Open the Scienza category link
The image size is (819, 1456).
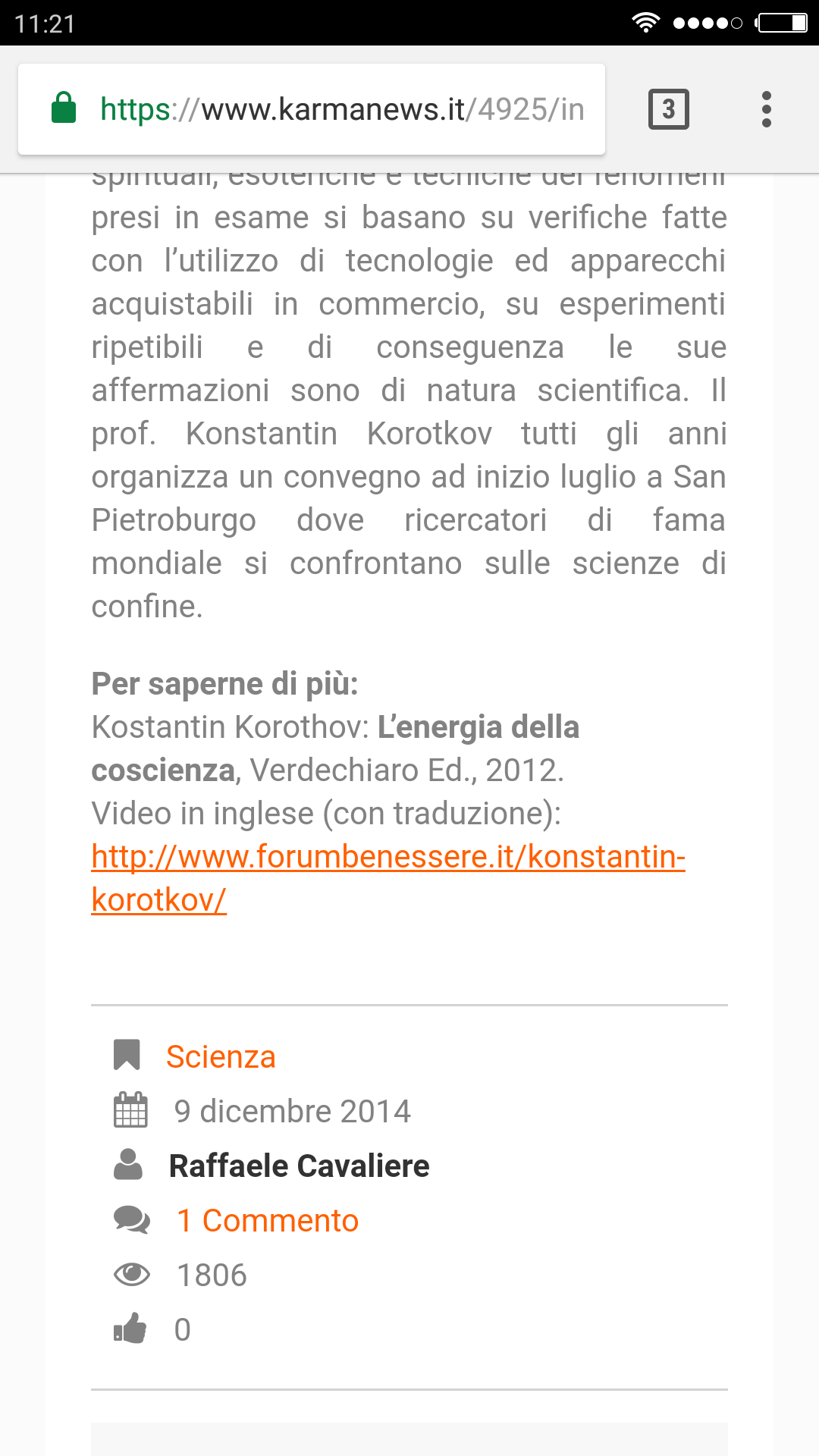pos(221,1056)
